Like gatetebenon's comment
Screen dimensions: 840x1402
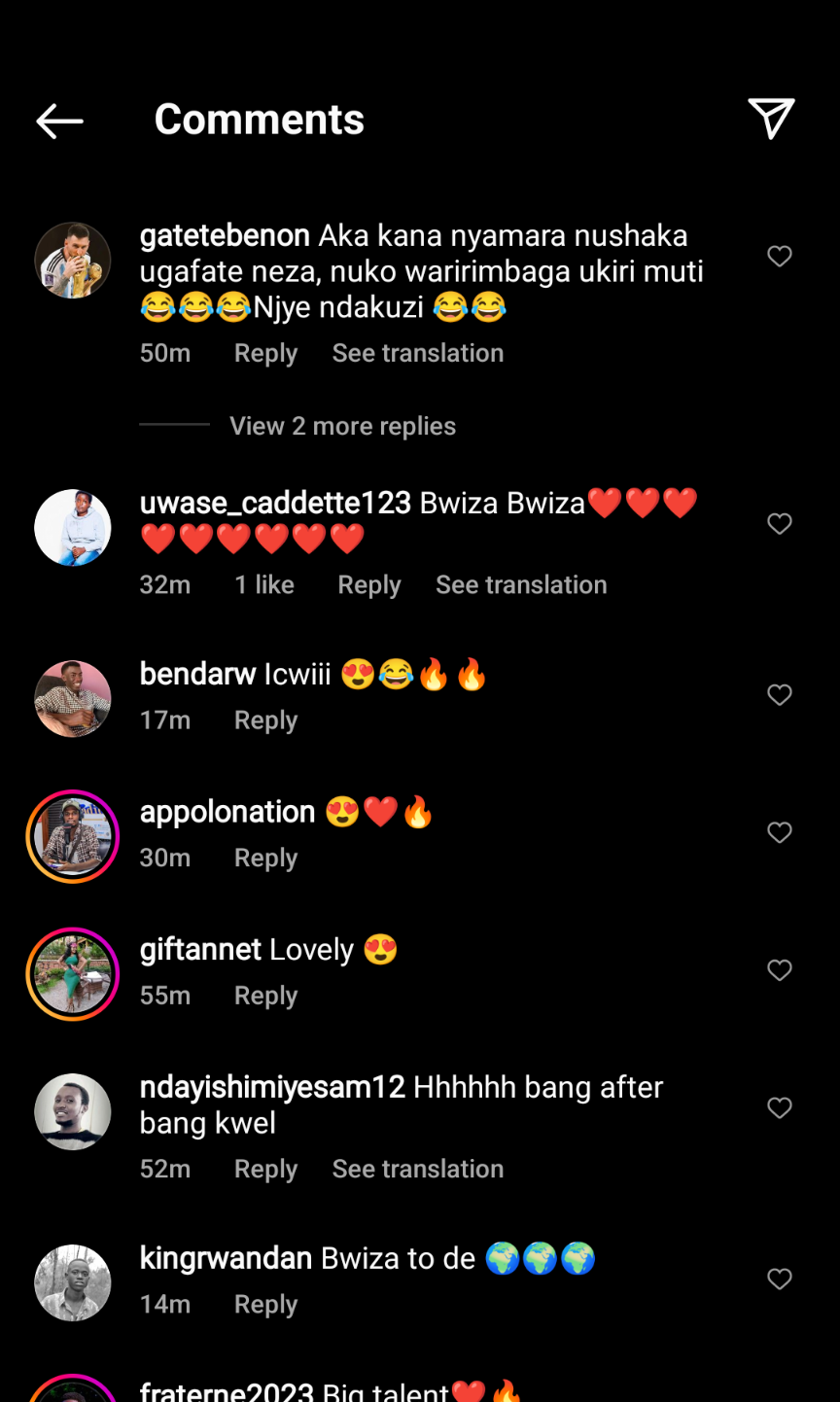coord(779,256)
